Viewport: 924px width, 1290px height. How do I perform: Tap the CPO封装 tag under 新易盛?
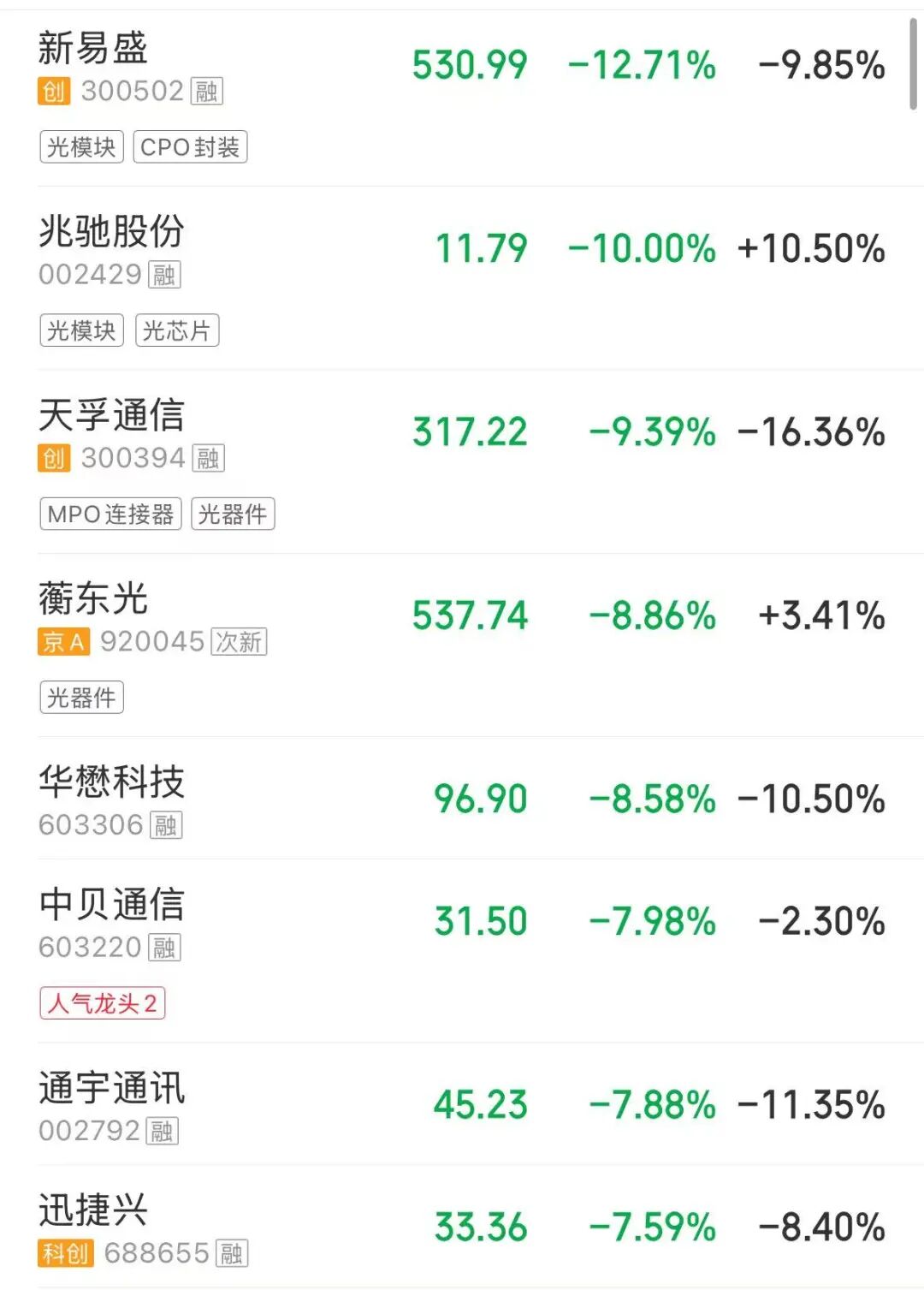click(190, 147)
